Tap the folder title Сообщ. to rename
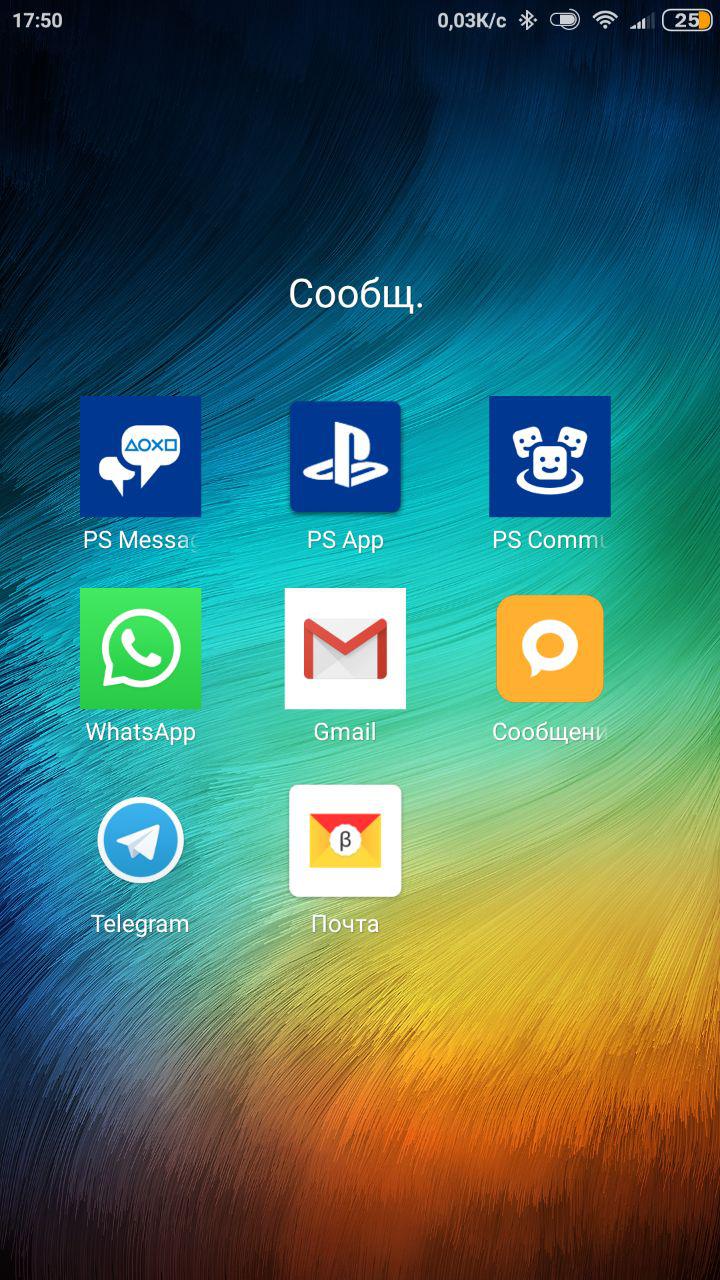The width and height of the screenshot is (720, 1280). pos(356,294)
